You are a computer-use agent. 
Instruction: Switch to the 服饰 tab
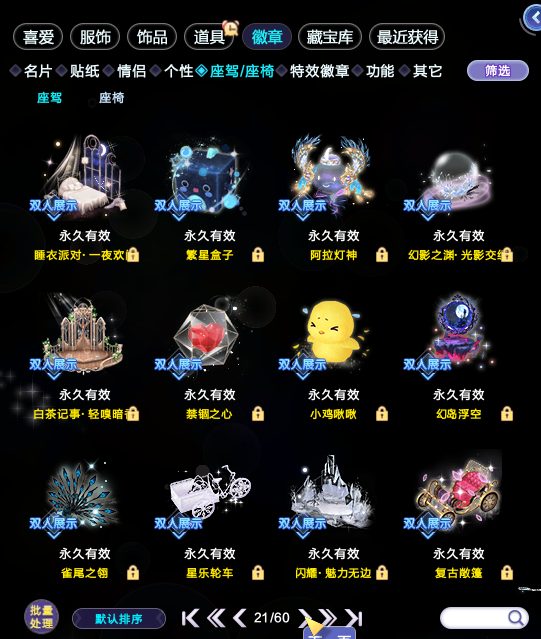pos(95,37)
